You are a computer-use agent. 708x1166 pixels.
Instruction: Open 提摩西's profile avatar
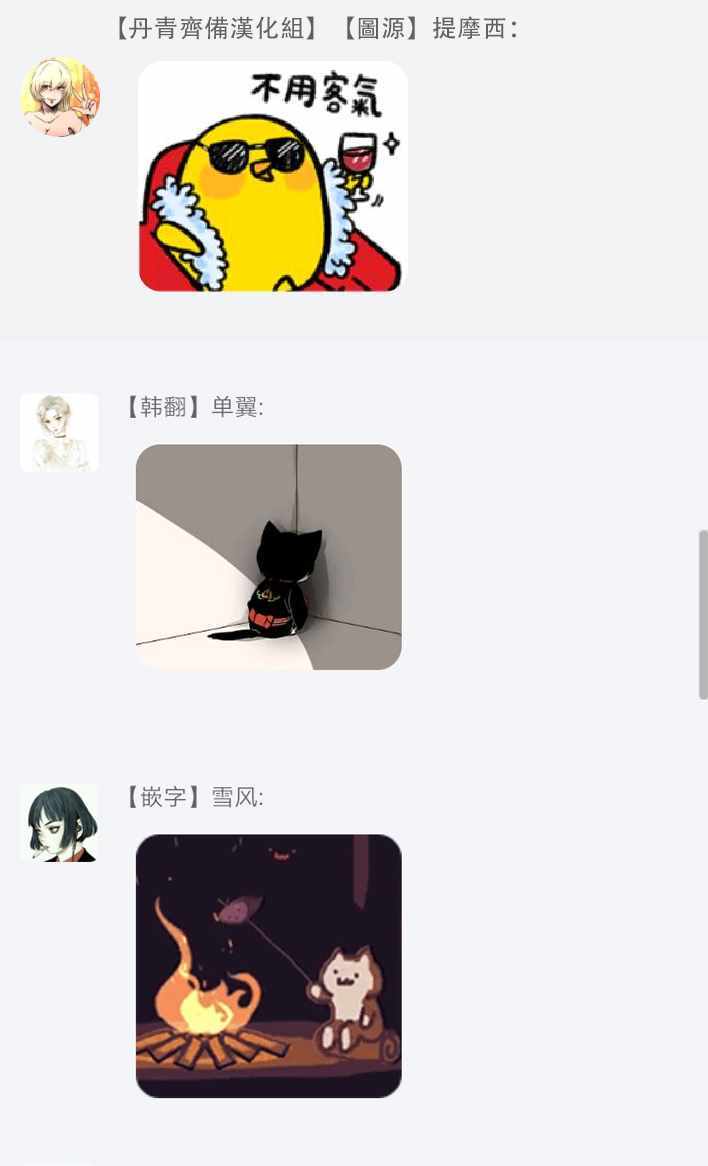click(x=60, y=97)
